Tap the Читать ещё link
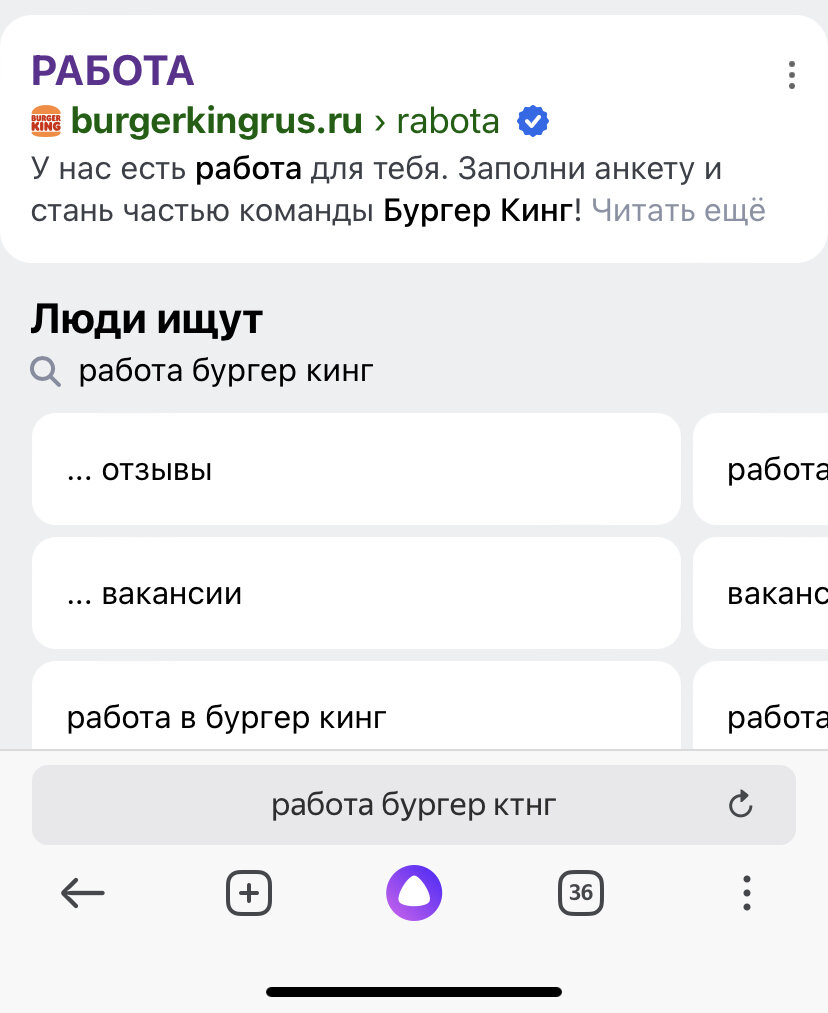Screen dimensions: 828x1013 (678, 210)
